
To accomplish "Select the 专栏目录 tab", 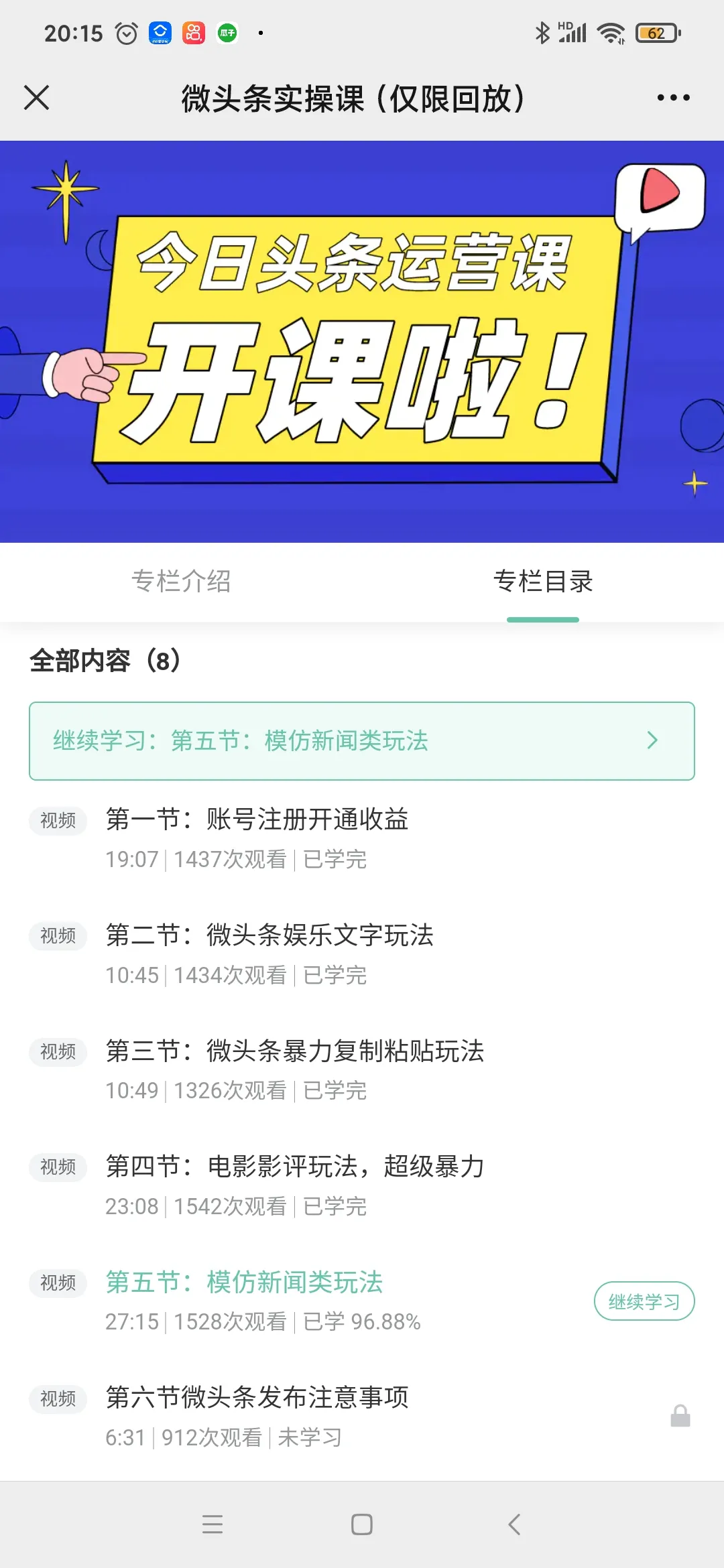I will click(543, 582).
